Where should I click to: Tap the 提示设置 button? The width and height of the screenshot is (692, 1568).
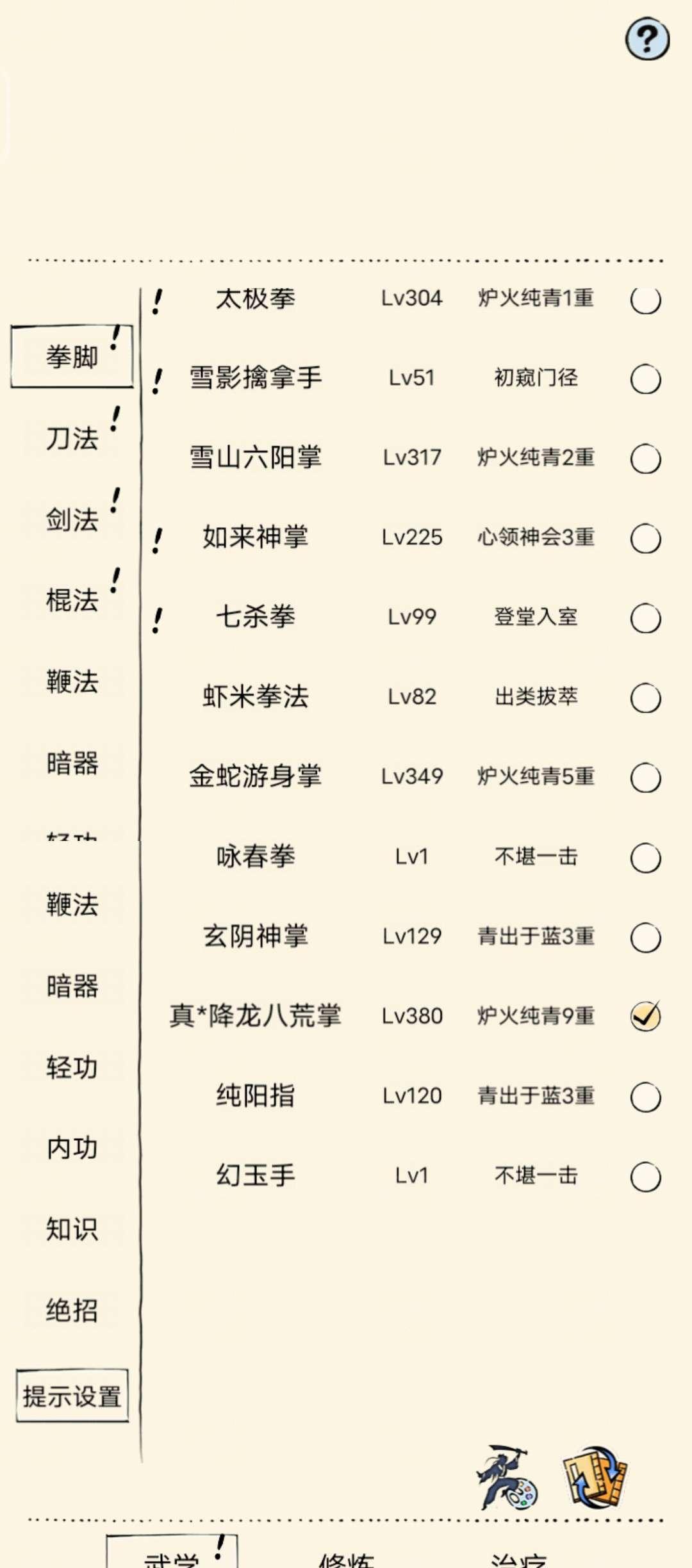tap(72, 1396)
